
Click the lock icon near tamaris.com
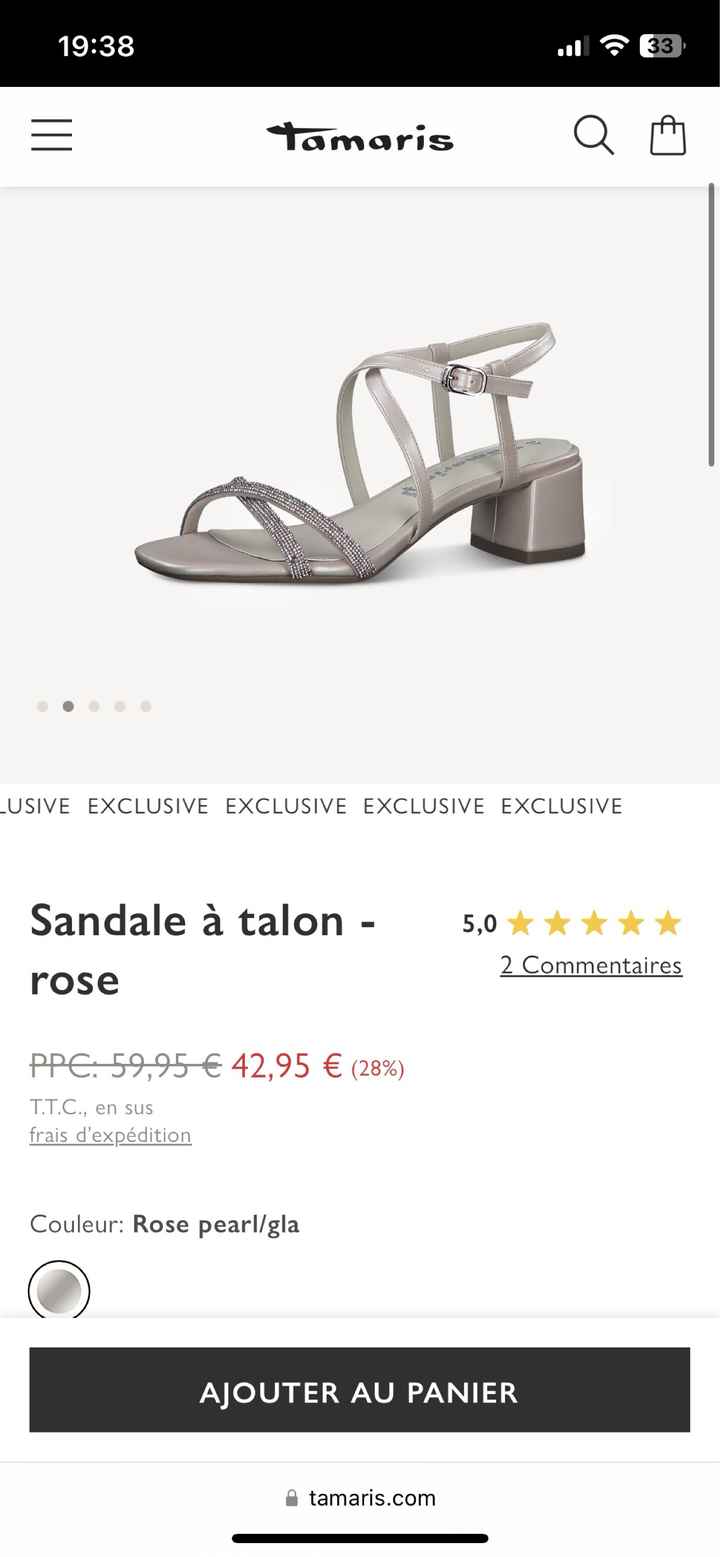291,1497
